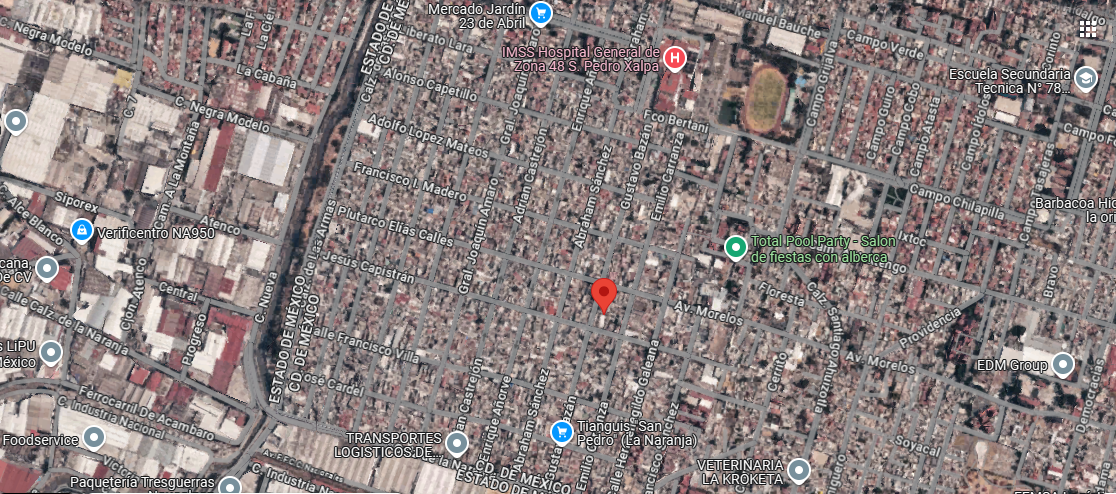The image size is (1116, 494).
Task: View Total Pool Party salon de fiestas marker
Action: click(735, 248)
